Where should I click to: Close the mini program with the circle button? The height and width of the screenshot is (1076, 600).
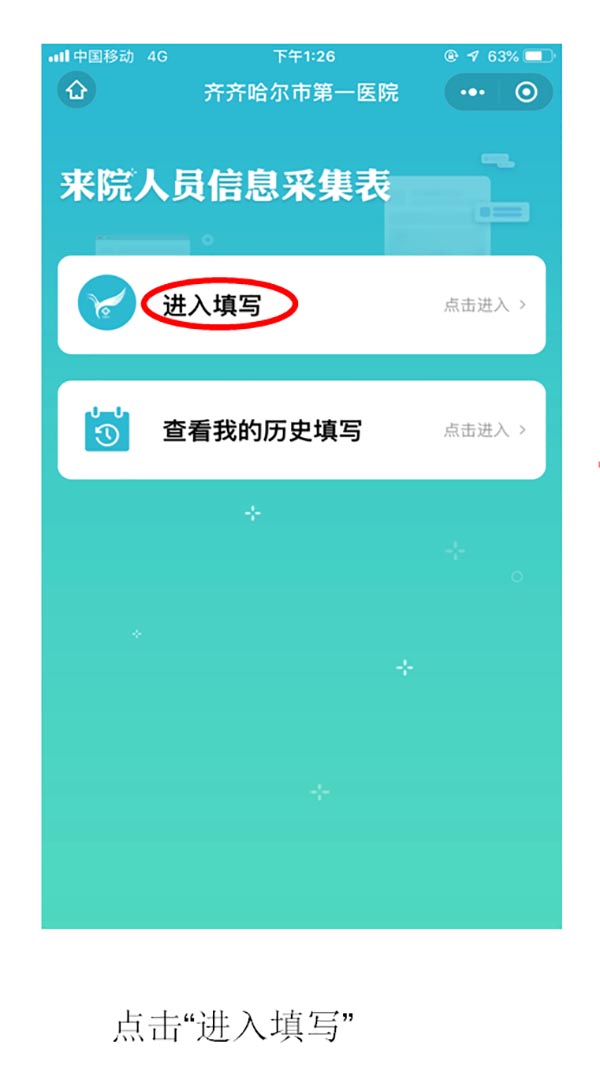(527, 92)
